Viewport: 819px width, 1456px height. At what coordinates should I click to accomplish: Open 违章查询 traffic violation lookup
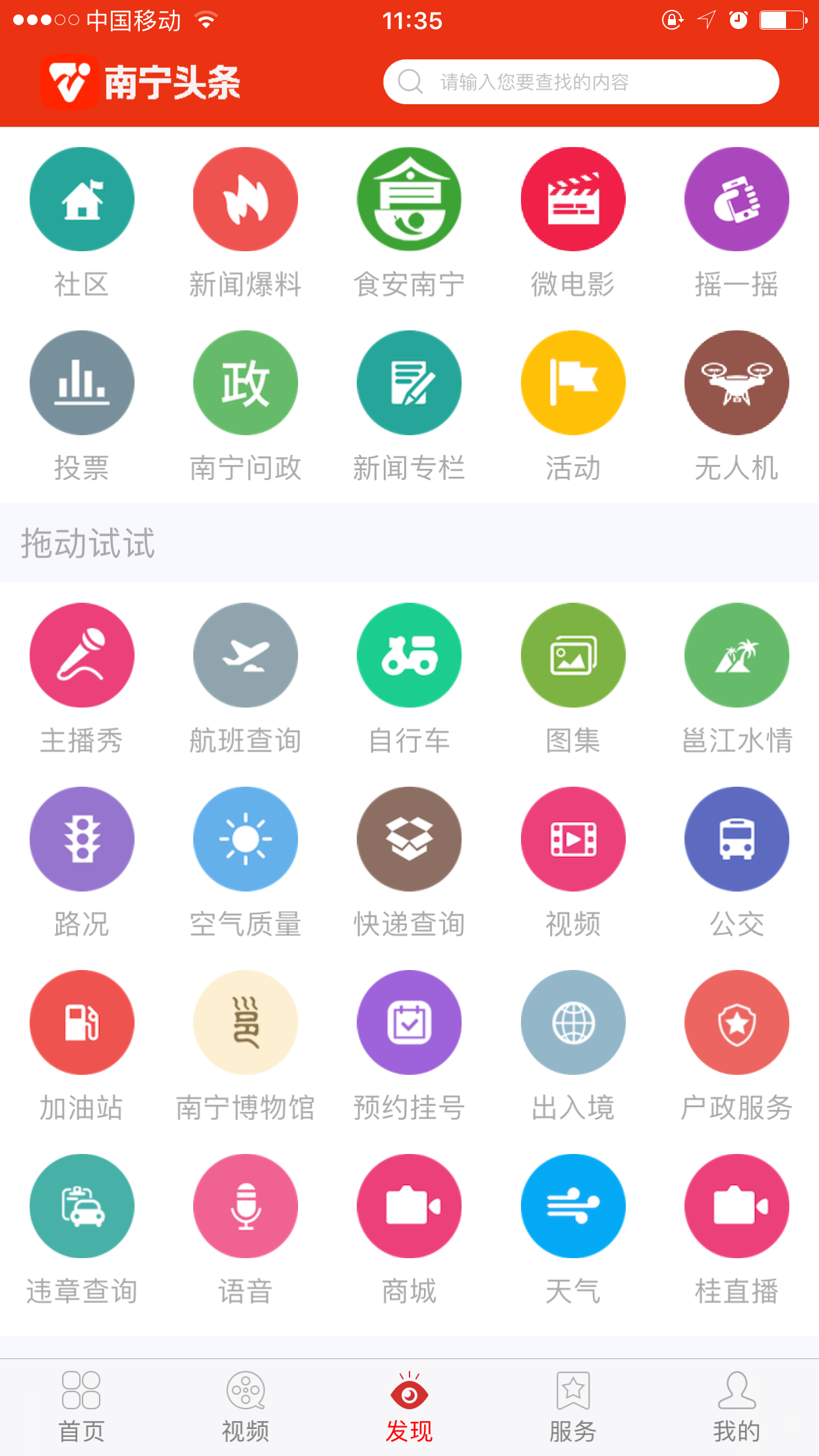pos(82,1207)
